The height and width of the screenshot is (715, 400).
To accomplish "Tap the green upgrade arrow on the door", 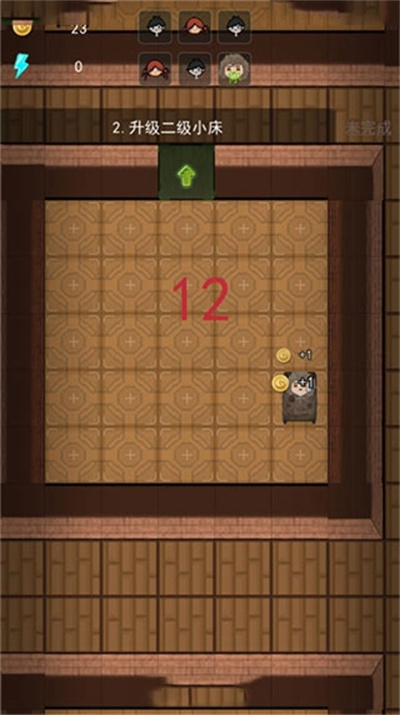I will pyautogui.click(x=186, y=176).
